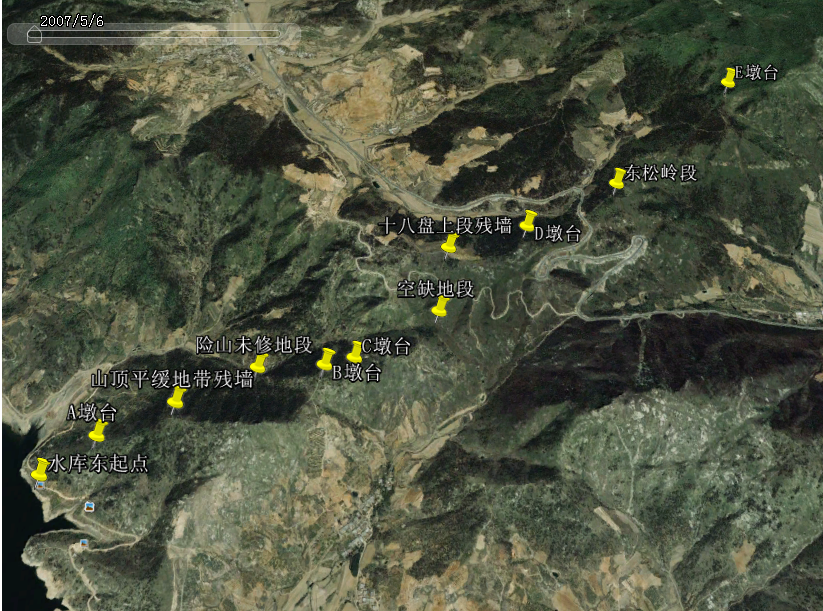Viewport: 823px width, 611px height.
Task: Select the 十八盘上段残墙 placemark
Action: pyautogui.click(x=451, y=244)
